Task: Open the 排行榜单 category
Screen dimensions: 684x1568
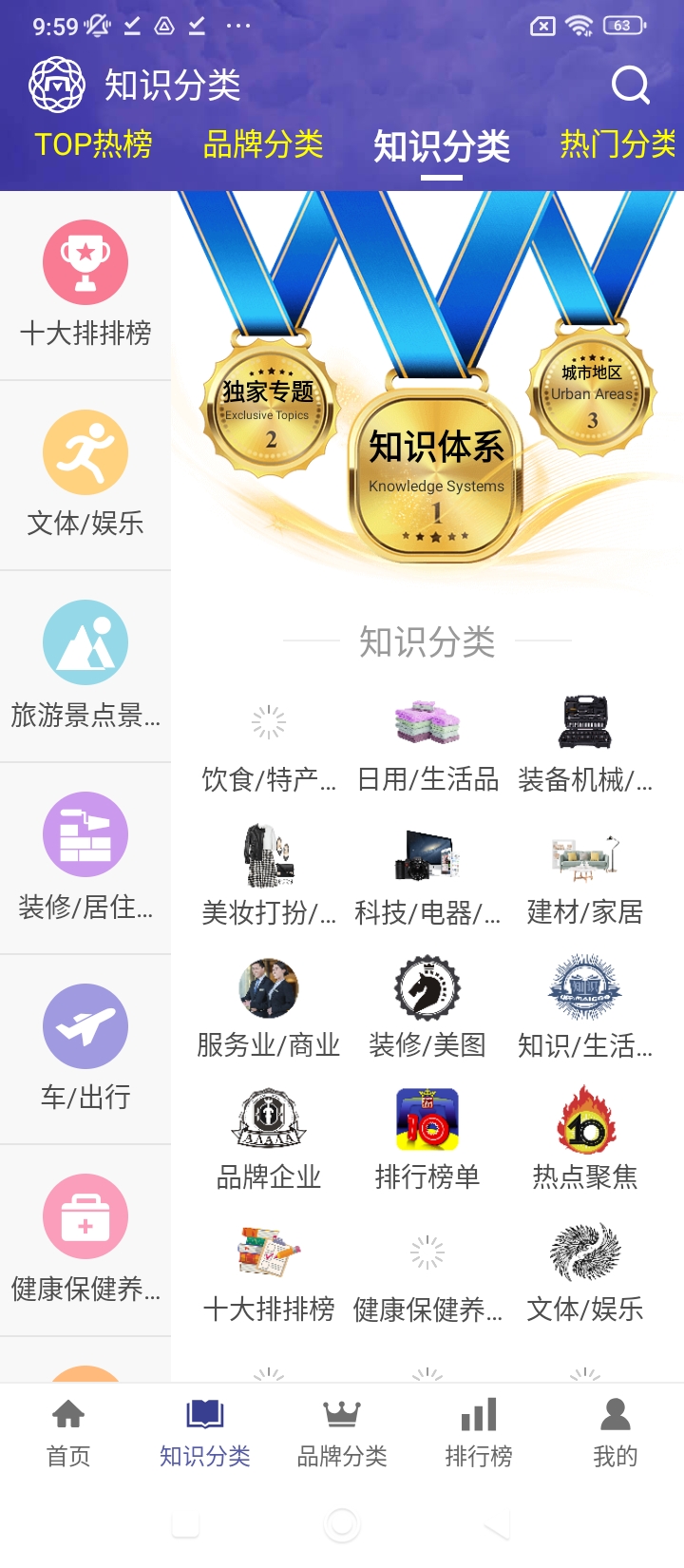Action: click(x=427, y=1142)
